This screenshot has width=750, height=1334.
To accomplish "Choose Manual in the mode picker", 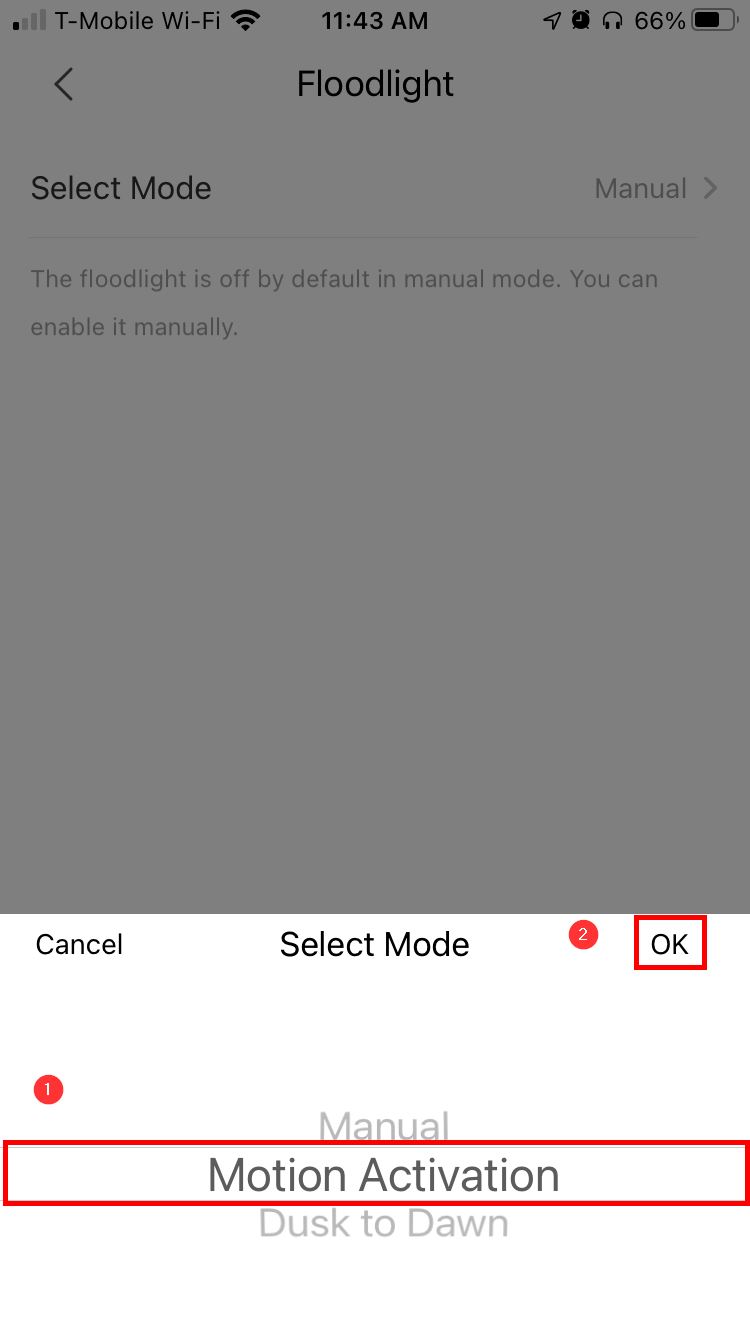I will (384, 1127).
